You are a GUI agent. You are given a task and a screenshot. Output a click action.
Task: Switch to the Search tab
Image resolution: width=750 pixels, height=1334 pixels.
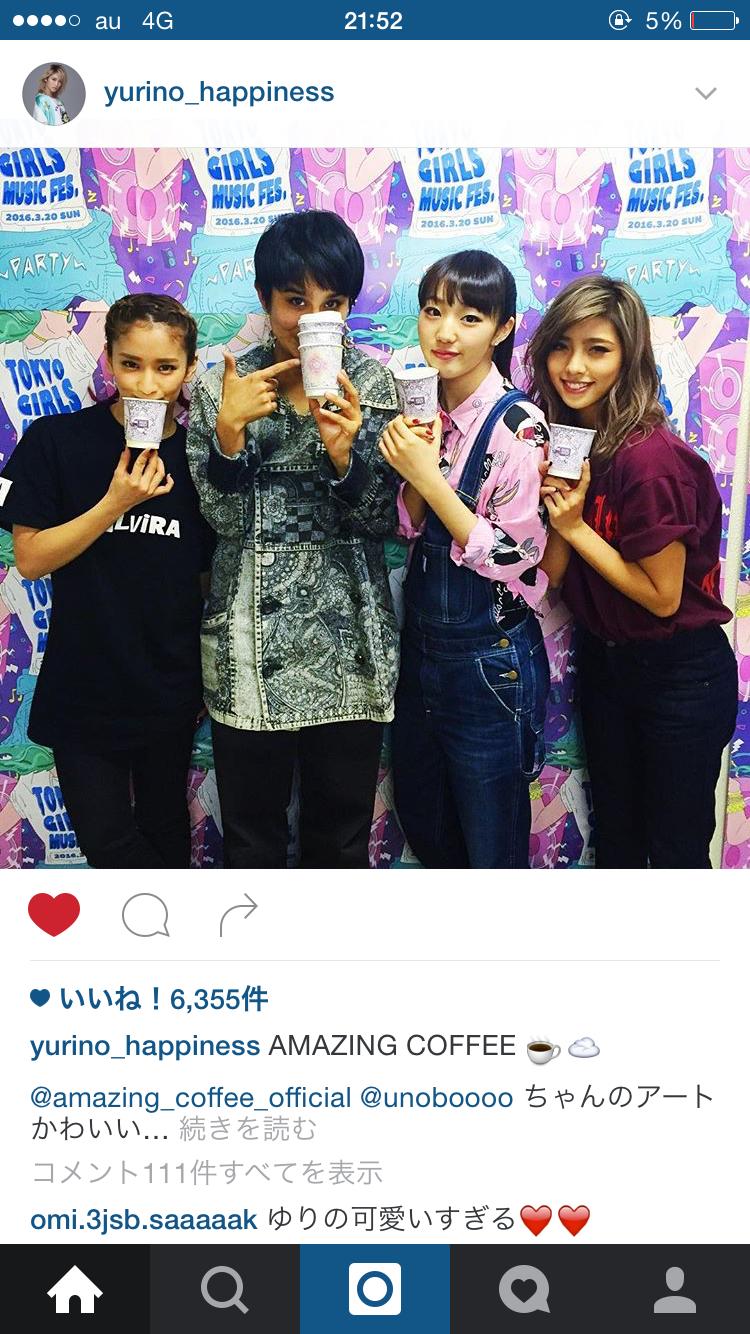coord(225,1289)
